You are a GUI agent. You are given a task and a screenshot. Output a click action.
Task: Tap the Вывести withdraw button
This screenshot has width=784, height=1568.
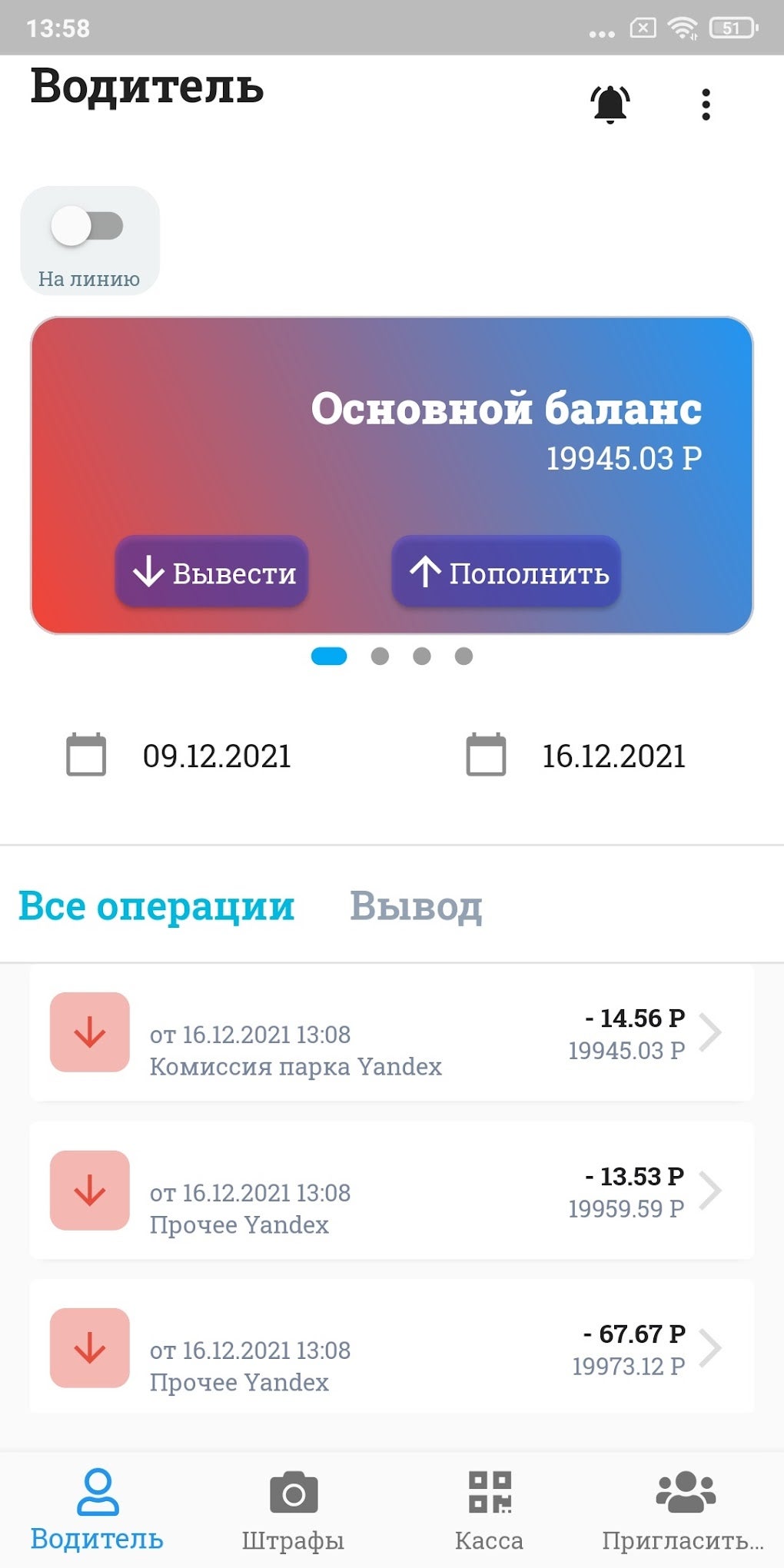(x=212, y=573)
